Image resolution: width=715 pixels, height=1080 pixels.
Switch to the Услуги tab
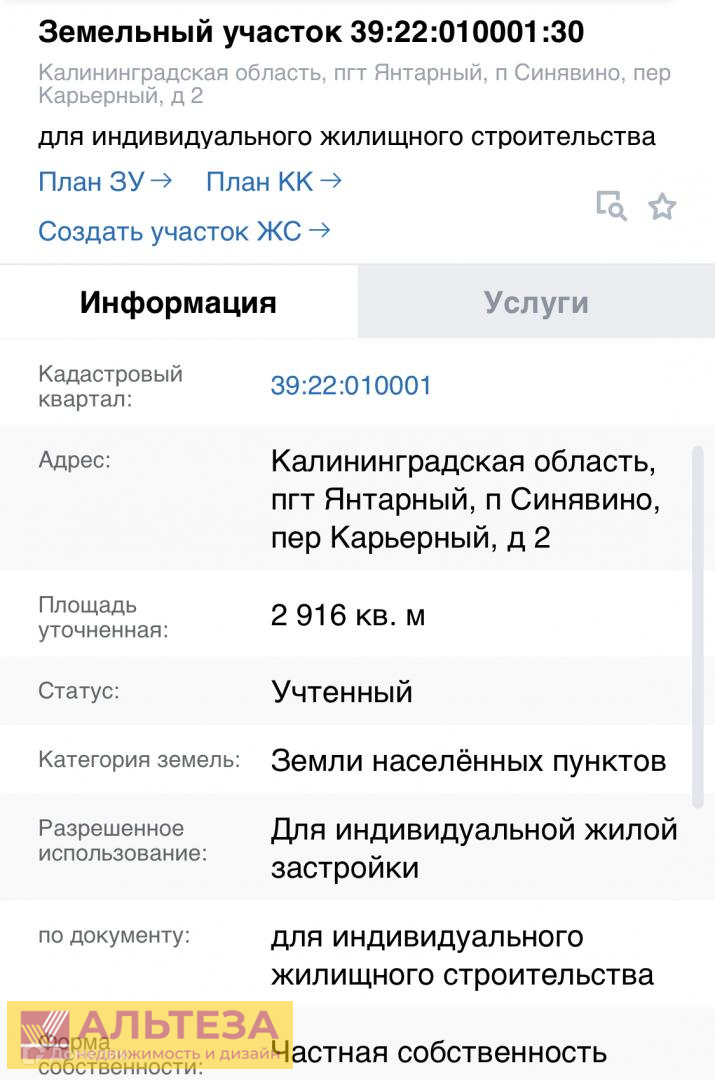click(x=536, y=302)
